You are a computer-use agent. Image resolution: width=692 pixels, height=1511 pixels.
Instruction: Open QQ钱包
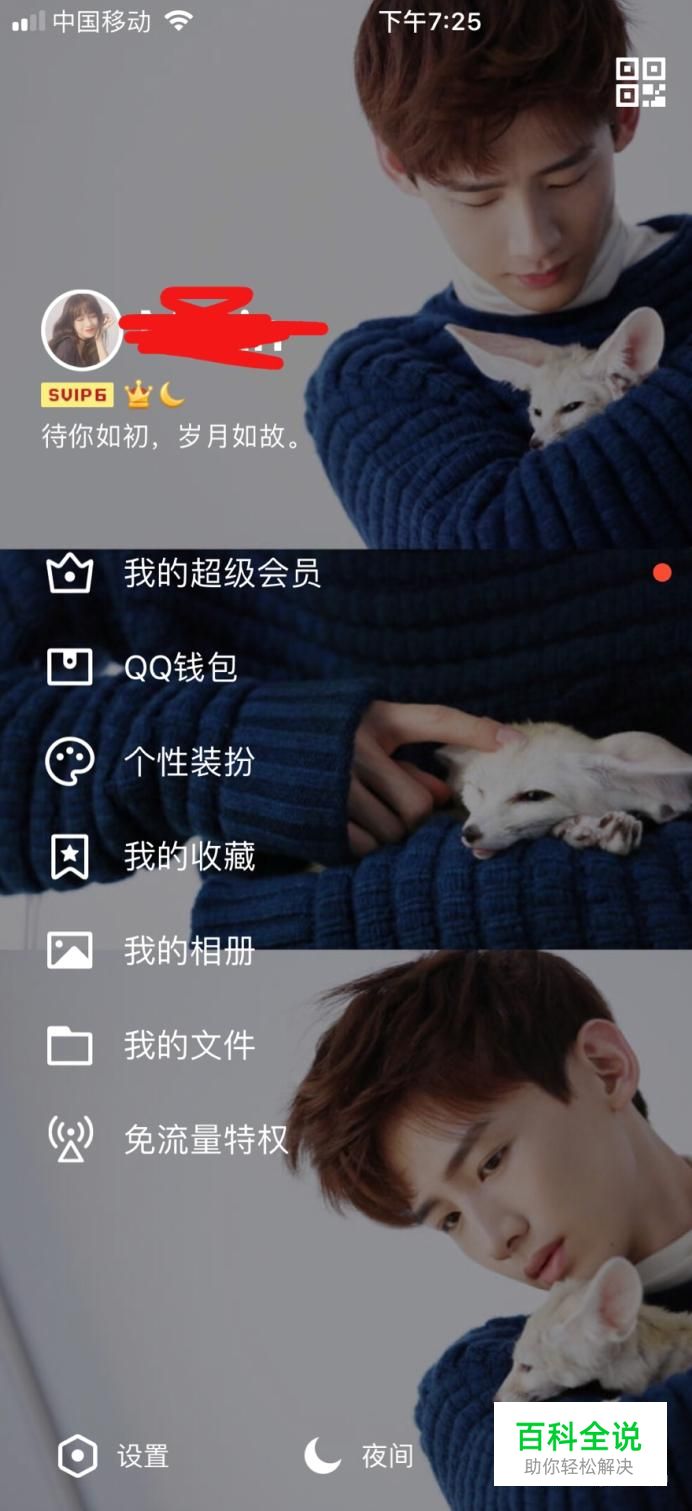click(x=180, y=668)
